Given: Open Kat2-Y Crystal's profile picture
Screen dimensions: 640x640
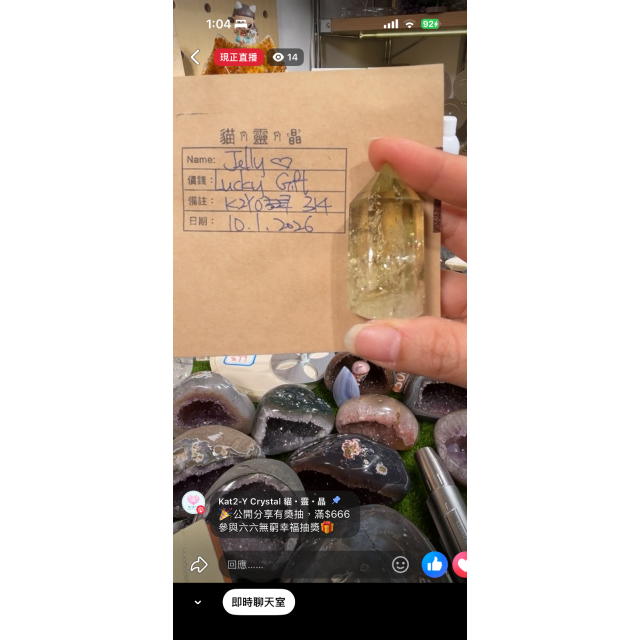Looking at the screenshot, I should click(193, 502).
